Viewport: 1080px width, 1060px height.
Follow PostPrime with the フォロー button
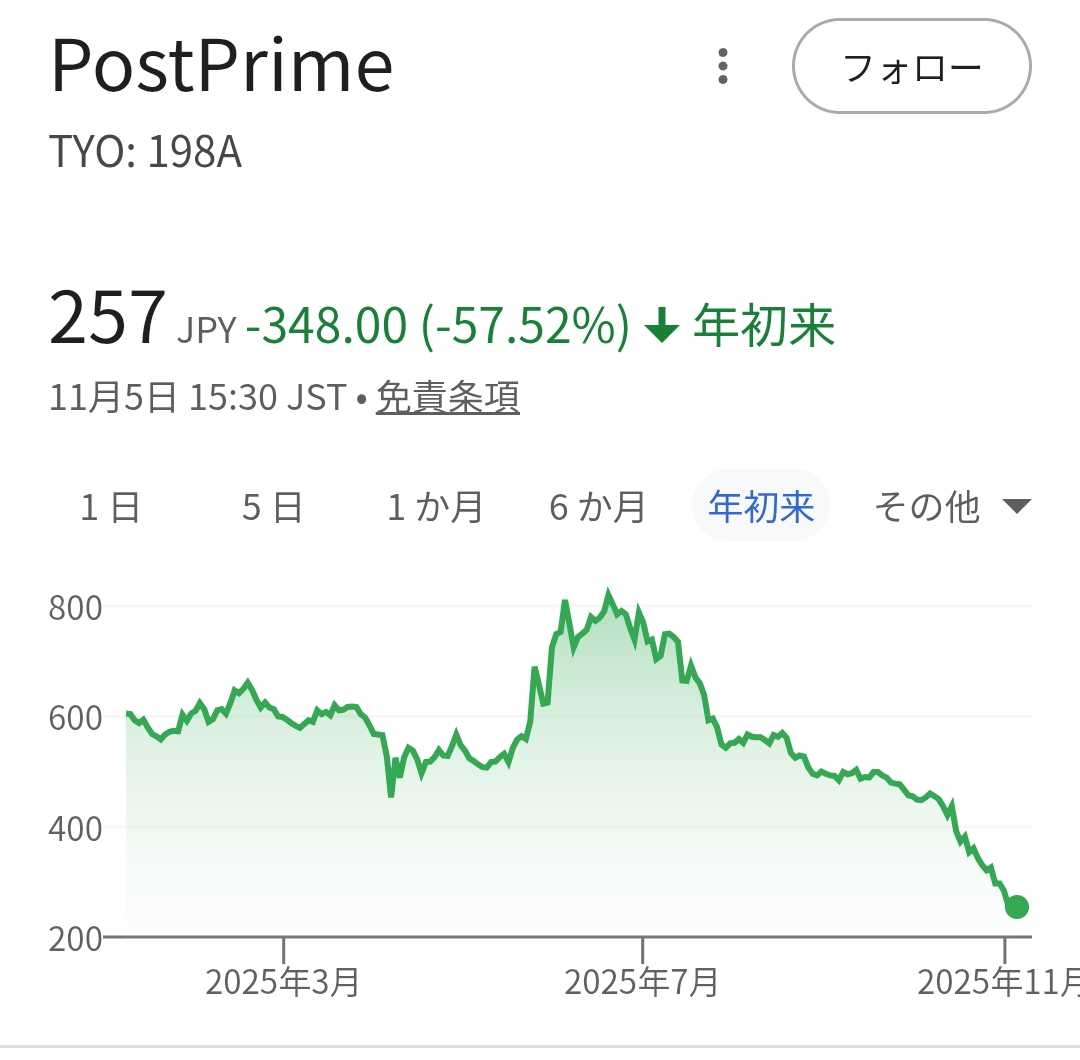(911, 68)
